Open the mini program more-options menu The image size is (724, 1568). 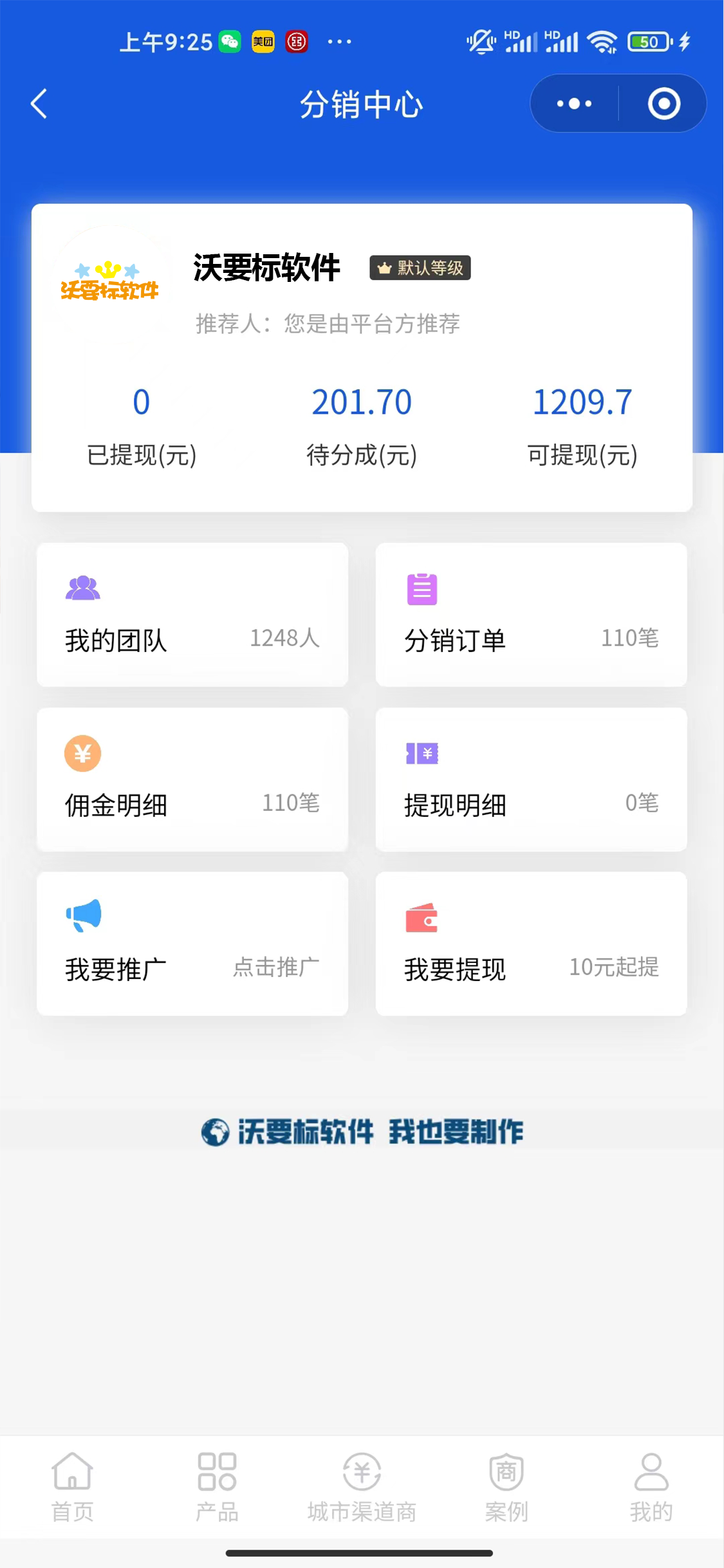pyautogui.click(x=574, y=104)
